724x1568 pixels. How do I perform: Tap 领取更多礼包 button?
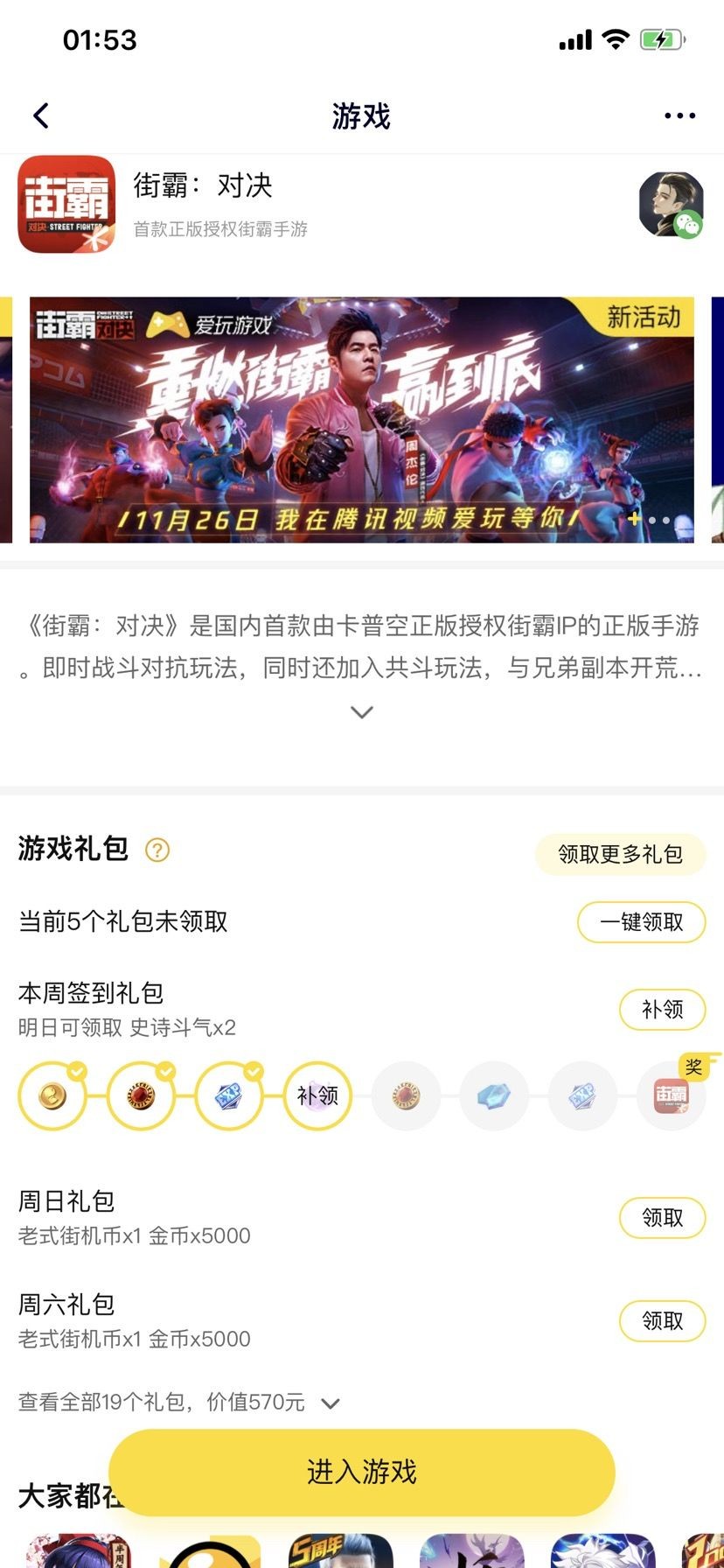[620, 854]
